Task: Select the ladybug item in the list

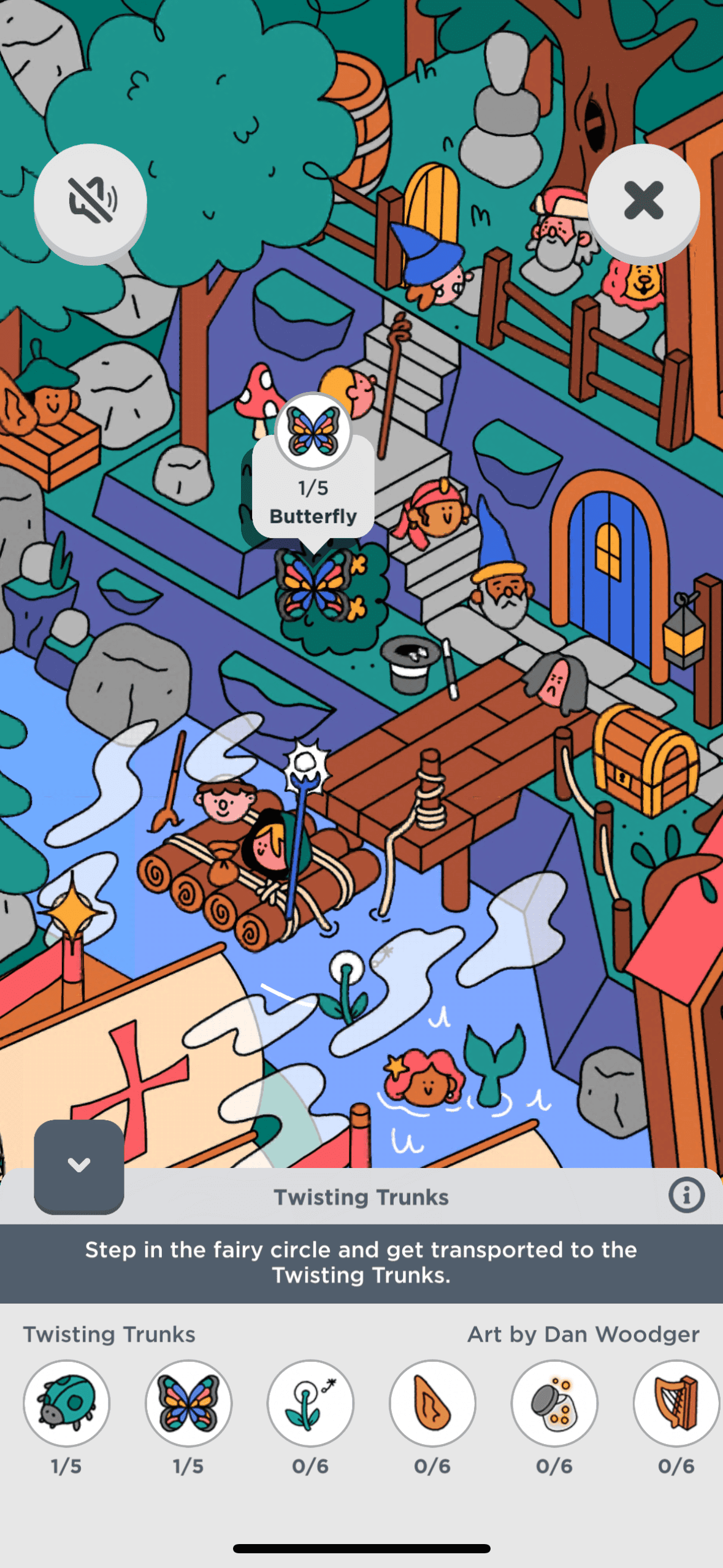Action: (66, 1403)
